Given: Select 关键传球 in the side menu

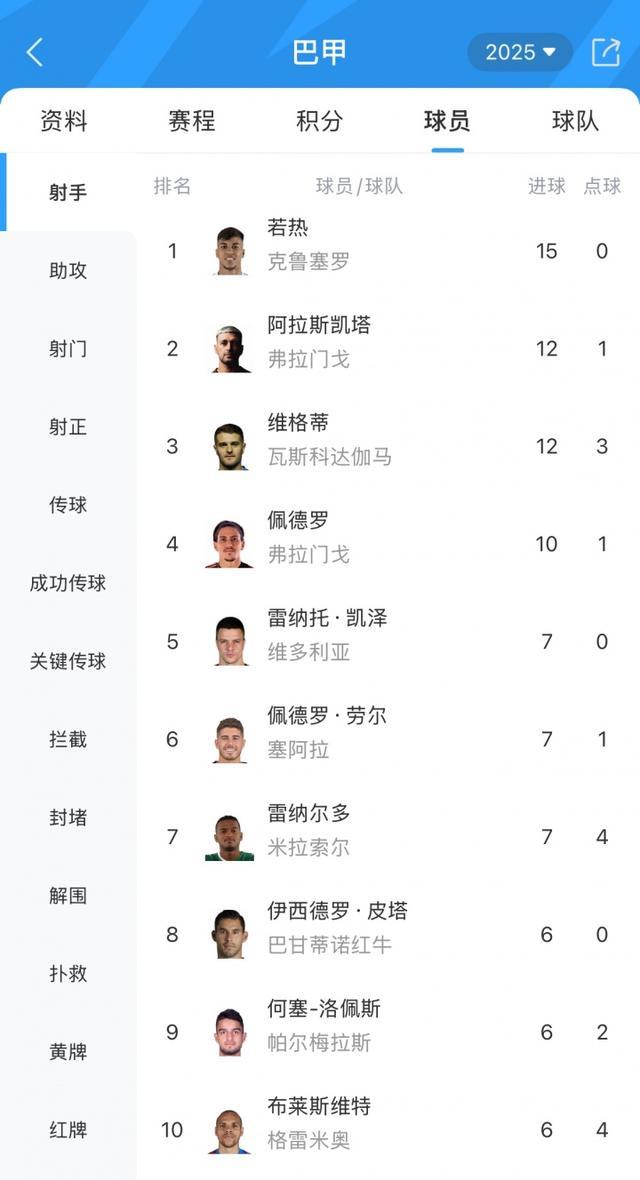Looking at the screenshot, I should coord(68,661).
